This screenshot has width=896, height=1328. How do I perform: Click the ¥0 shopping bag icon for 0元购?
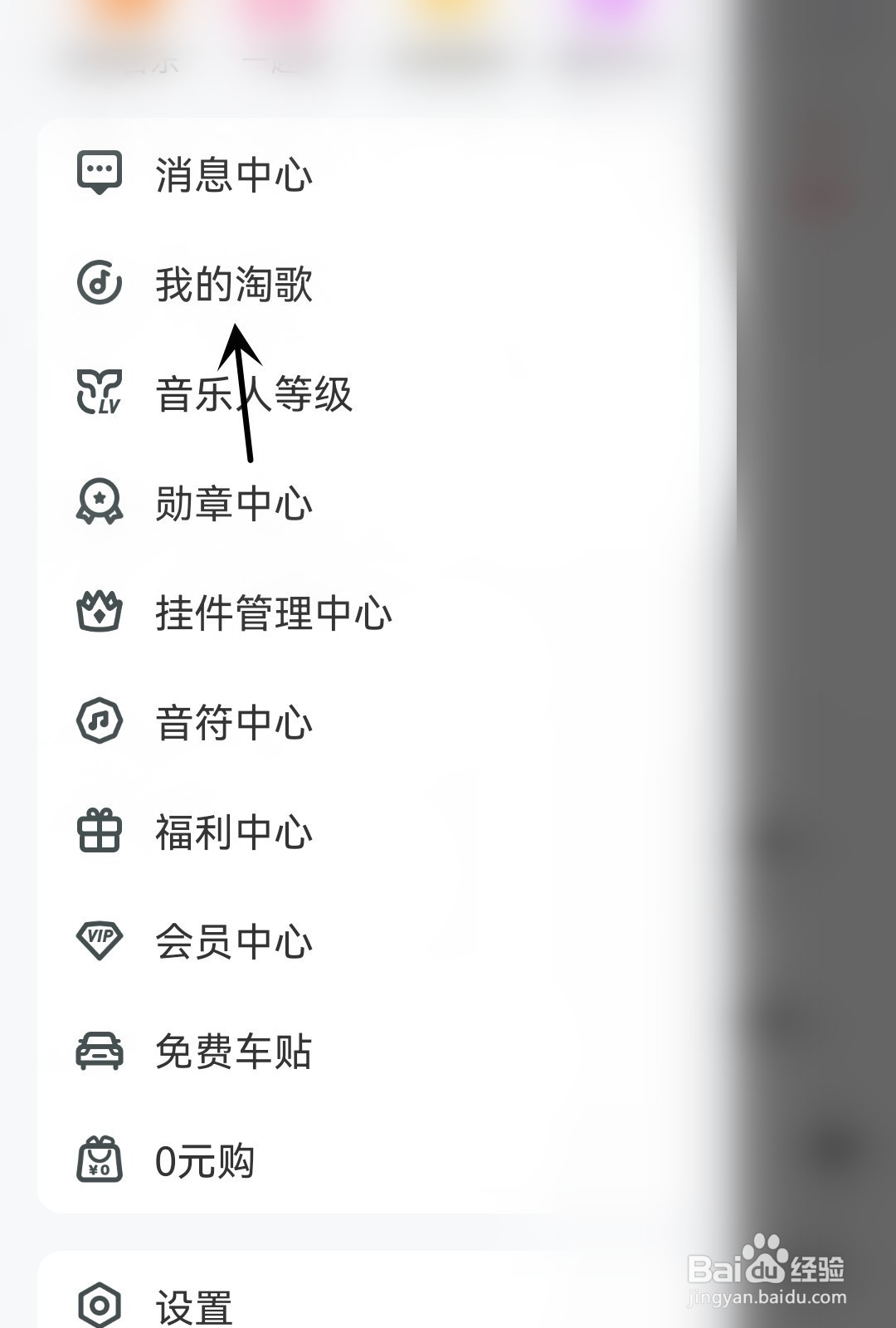100,1160
